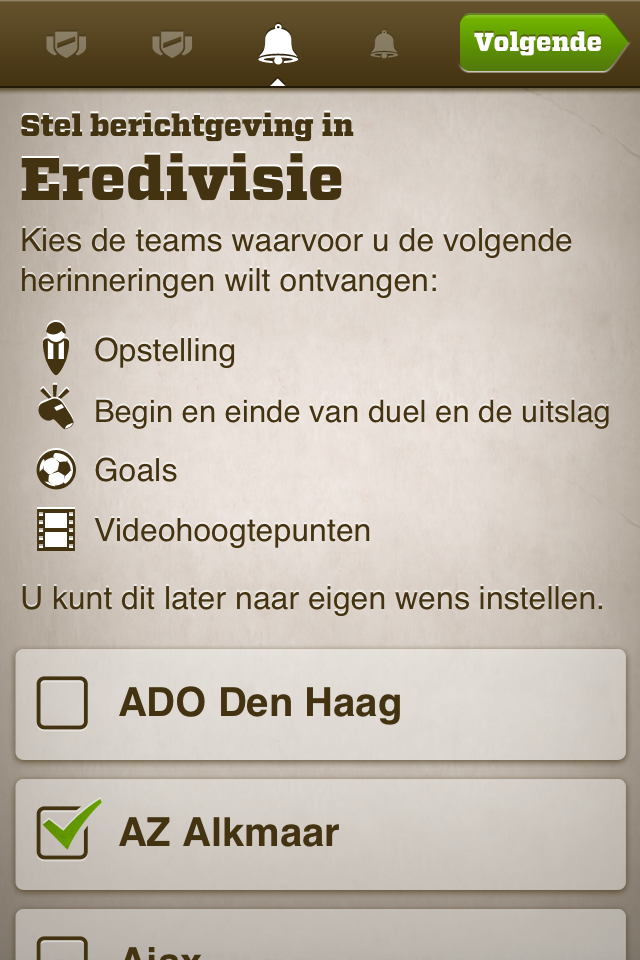Continue with the Volgende button
640x960 pixels.
pos(541,43)
